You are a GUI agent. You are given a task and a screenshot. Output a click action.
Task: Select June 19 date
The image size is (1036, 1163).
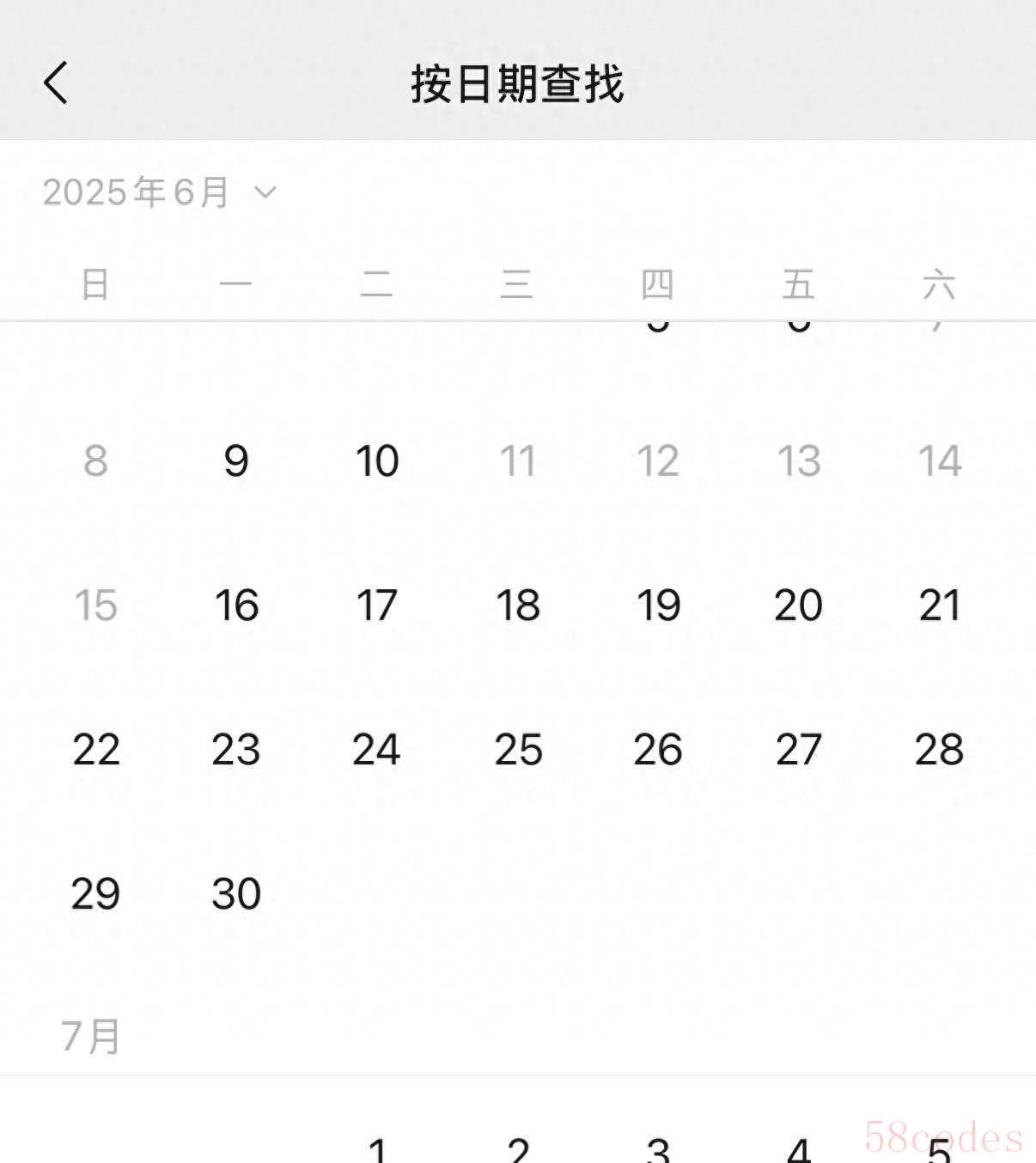658,606
